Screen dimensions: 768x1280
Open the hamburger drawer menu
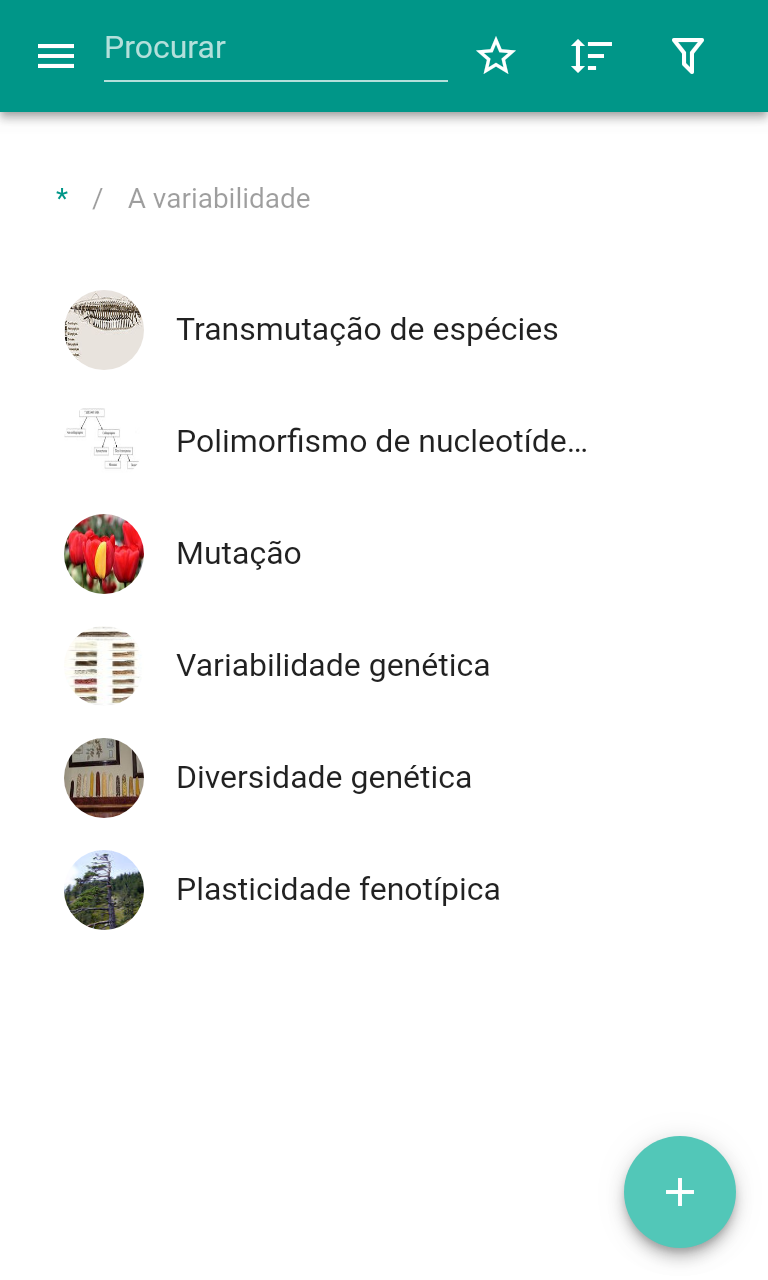56,56
